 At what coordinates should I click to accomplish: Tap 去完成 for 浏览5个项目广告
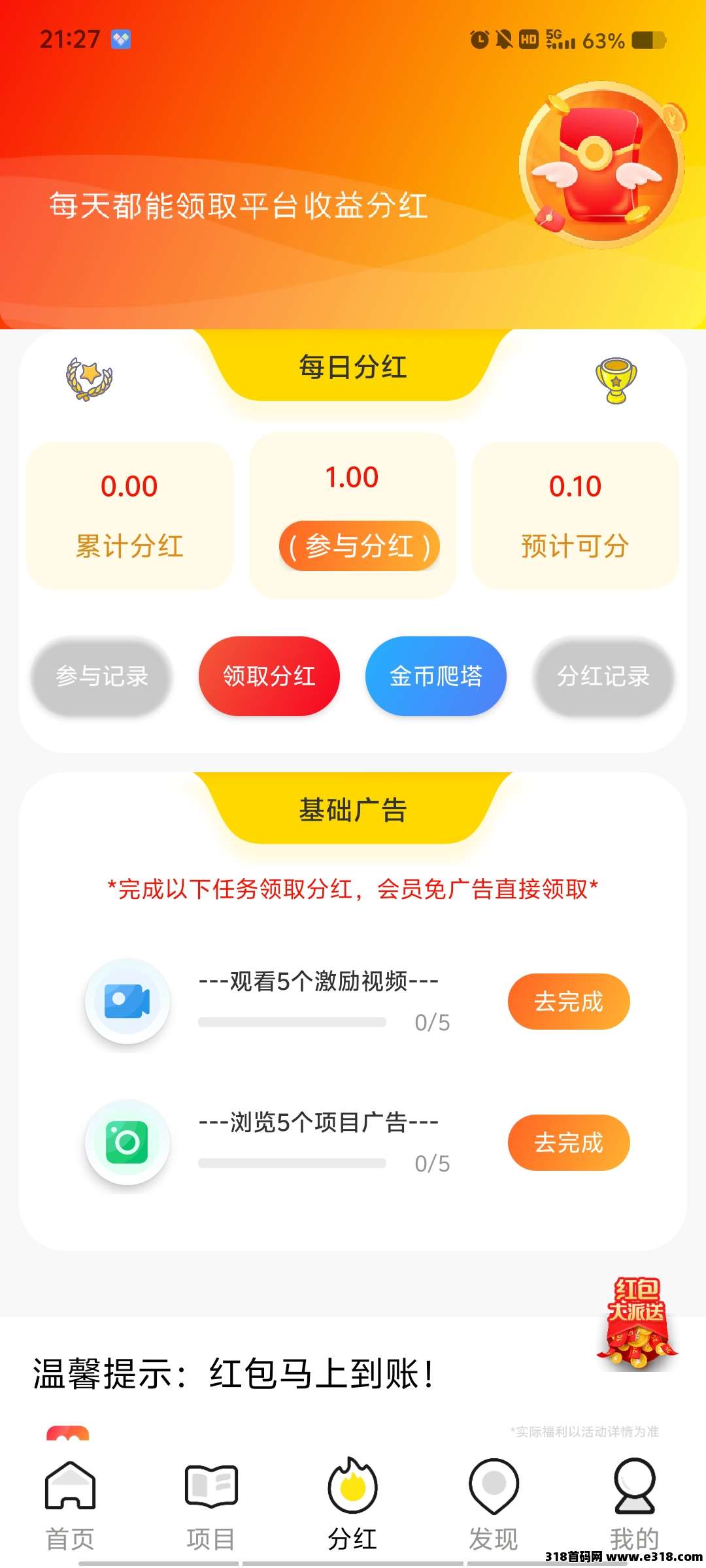point(569,1143)
